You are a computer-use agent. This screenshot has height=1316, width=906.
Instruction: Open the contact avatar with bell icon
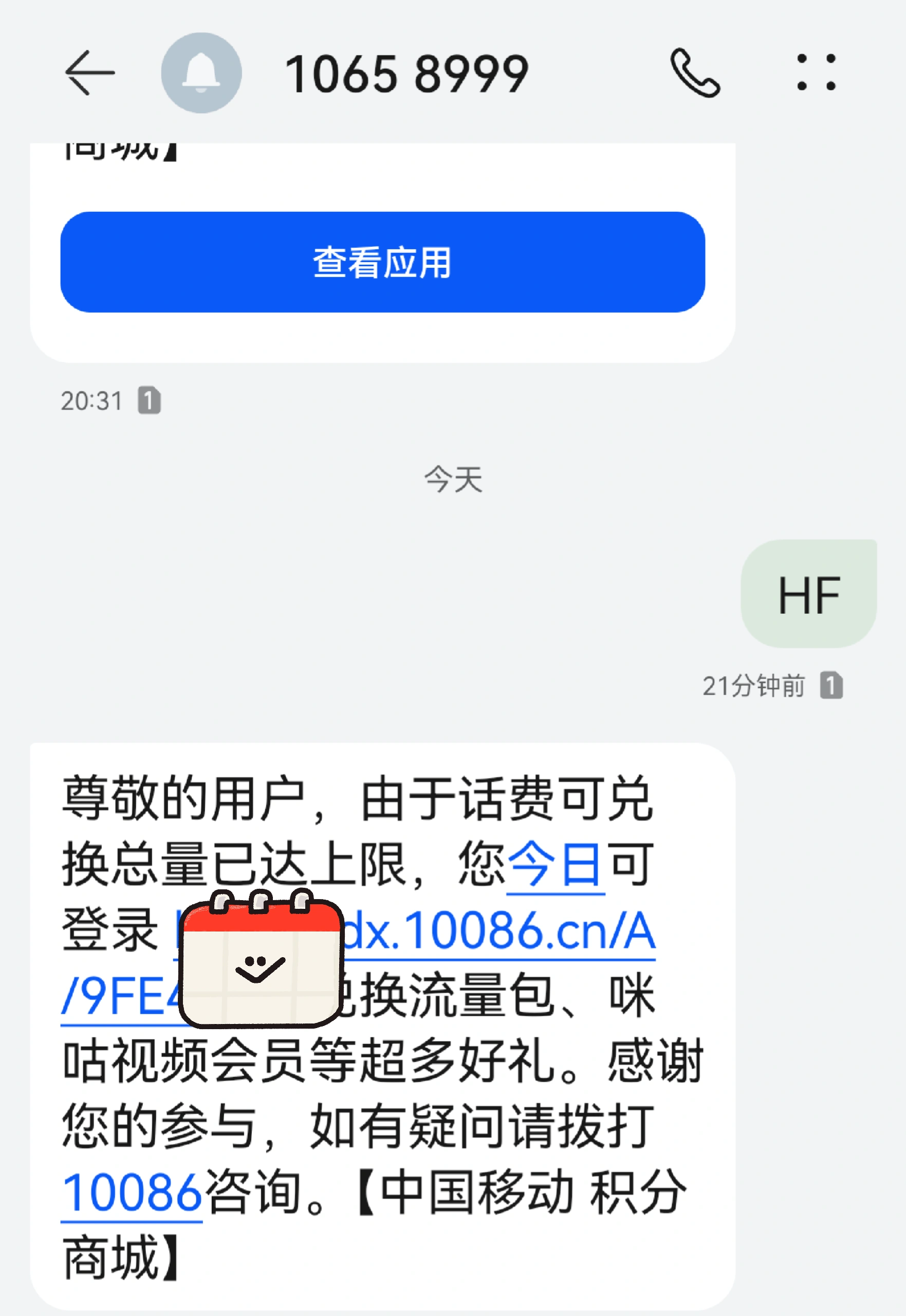(x=201, y=72)
